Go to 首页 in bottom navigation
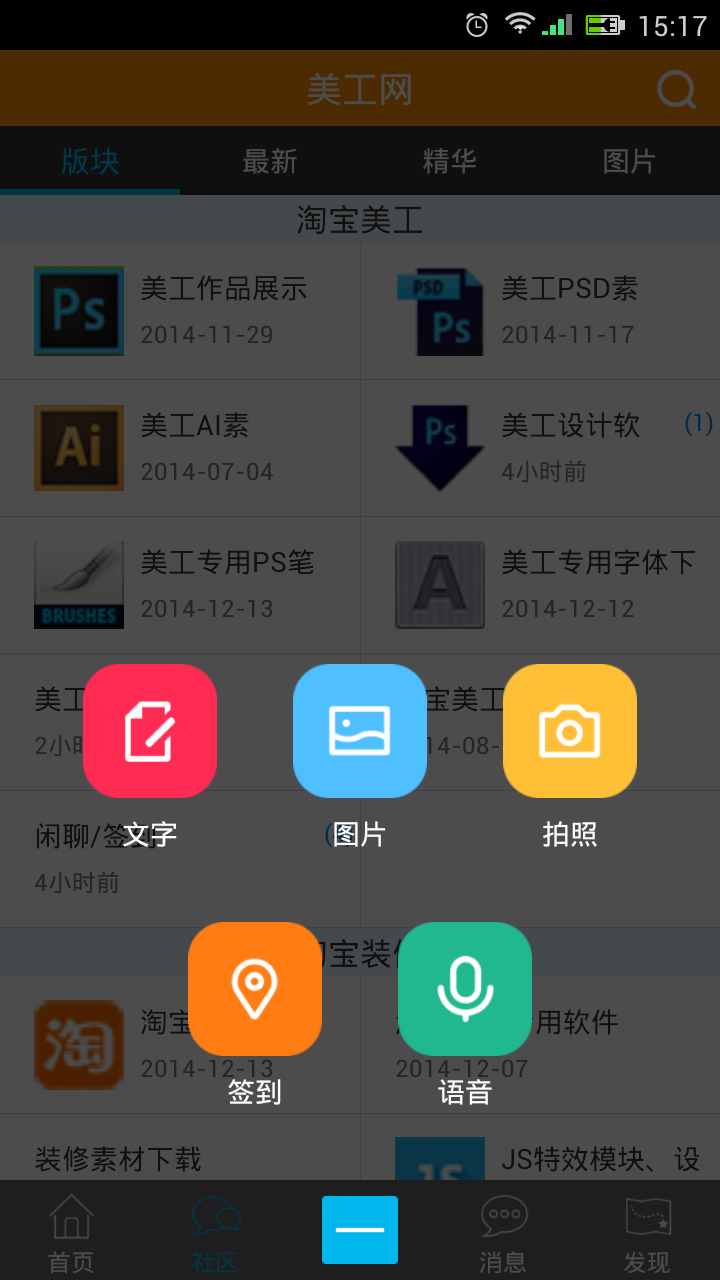This screenshot has width=720, height=1280. [71, 1235]
